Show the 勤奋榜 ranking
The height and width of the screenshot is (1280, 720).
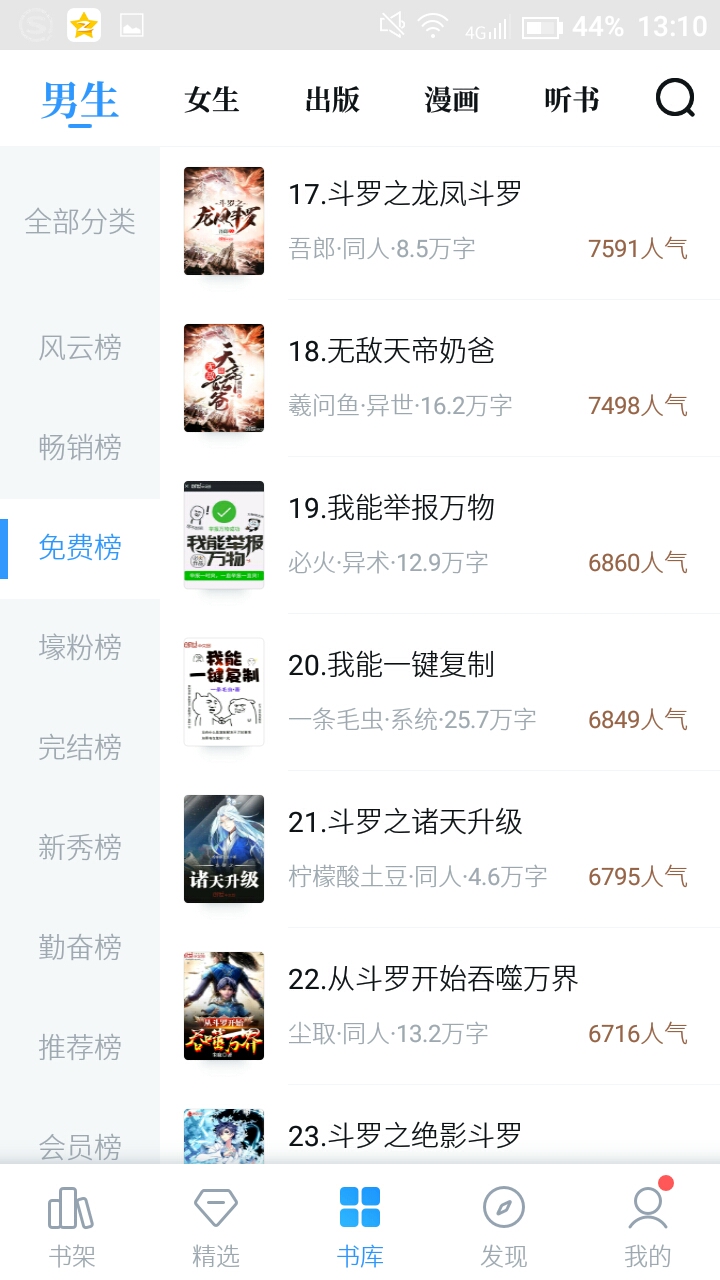coord(80,947)
